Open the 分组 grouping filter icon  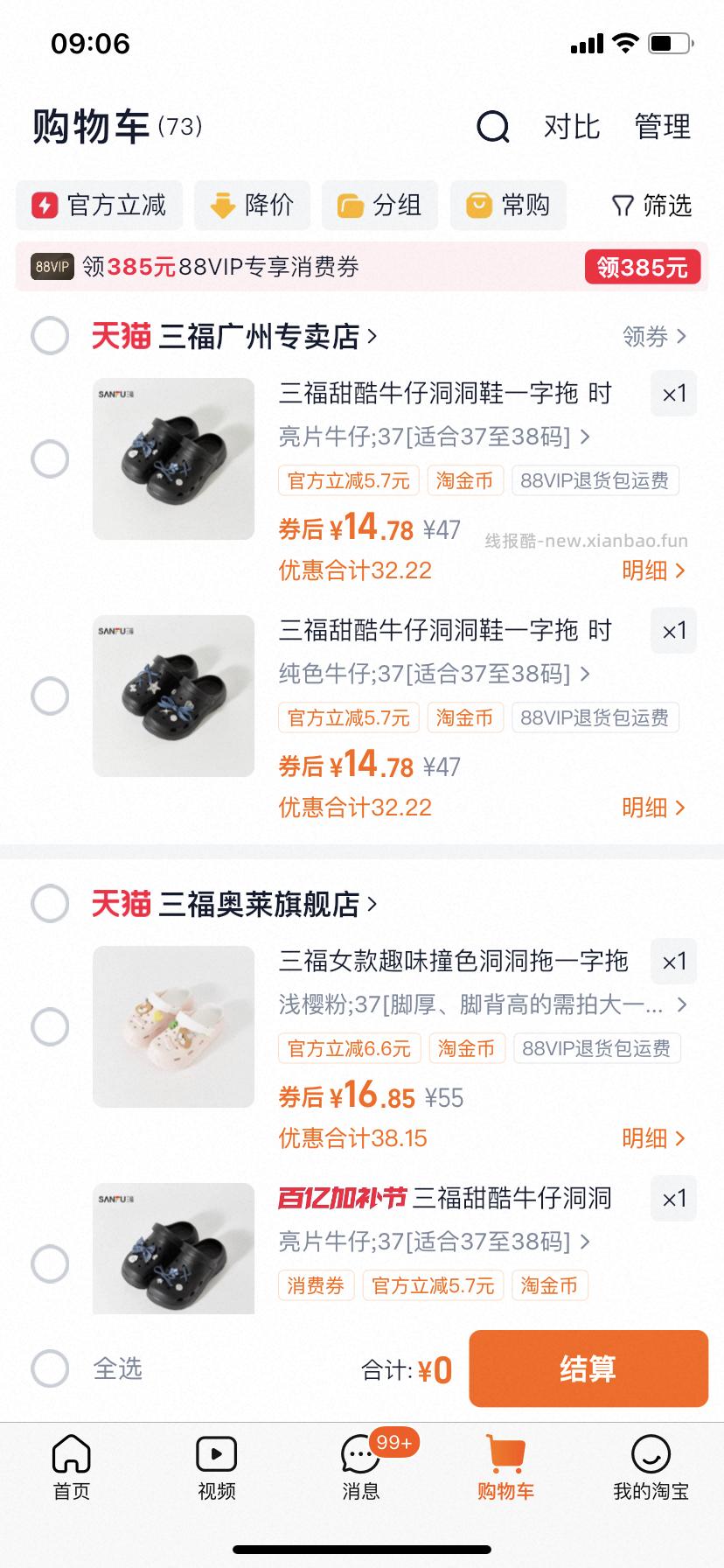pyautogui.click(x=350, y=205)
